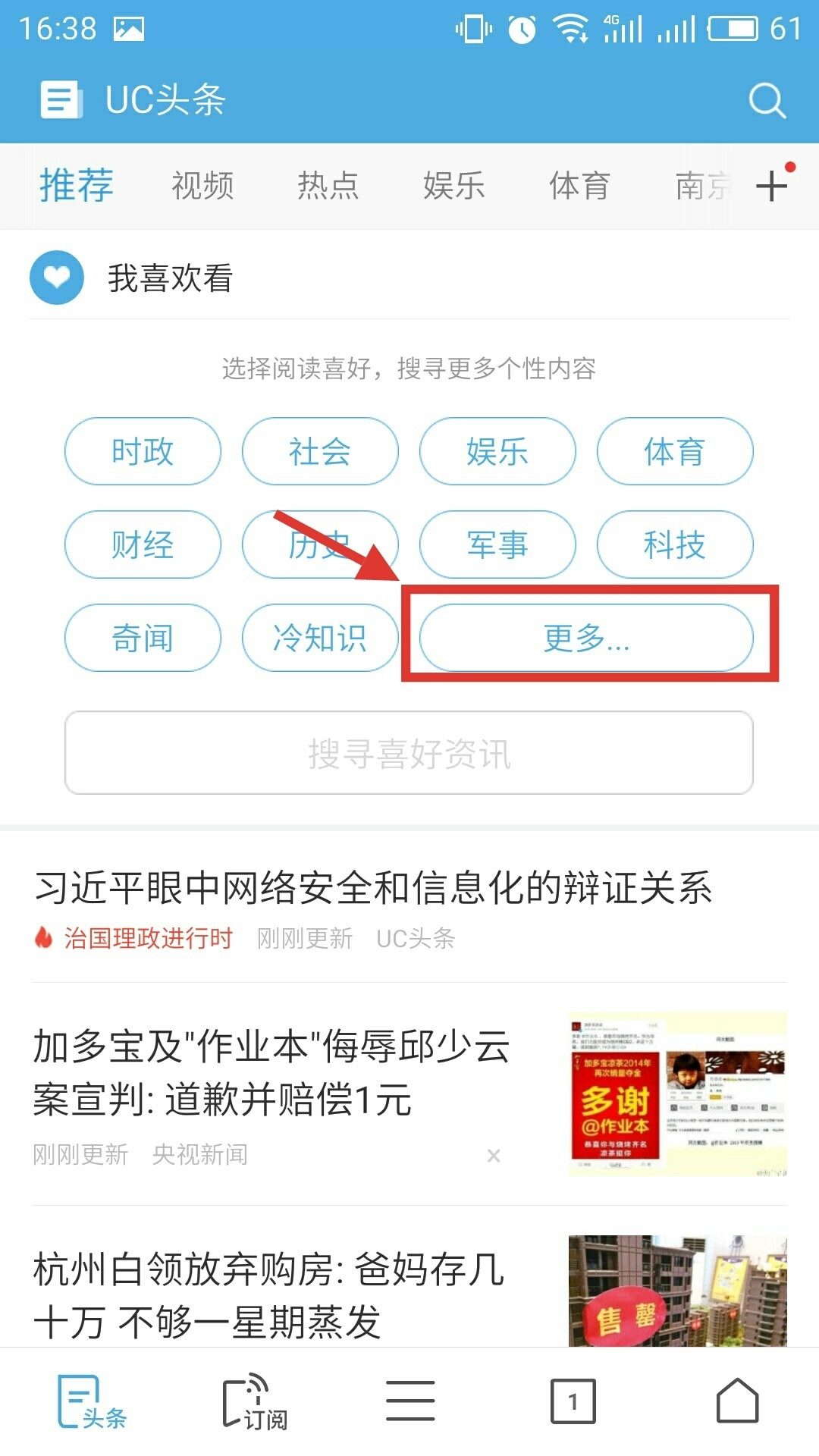Click the UC头条 logo icon
The height and width of the screenshot is (1456, 819).
[x=61, y=99]
